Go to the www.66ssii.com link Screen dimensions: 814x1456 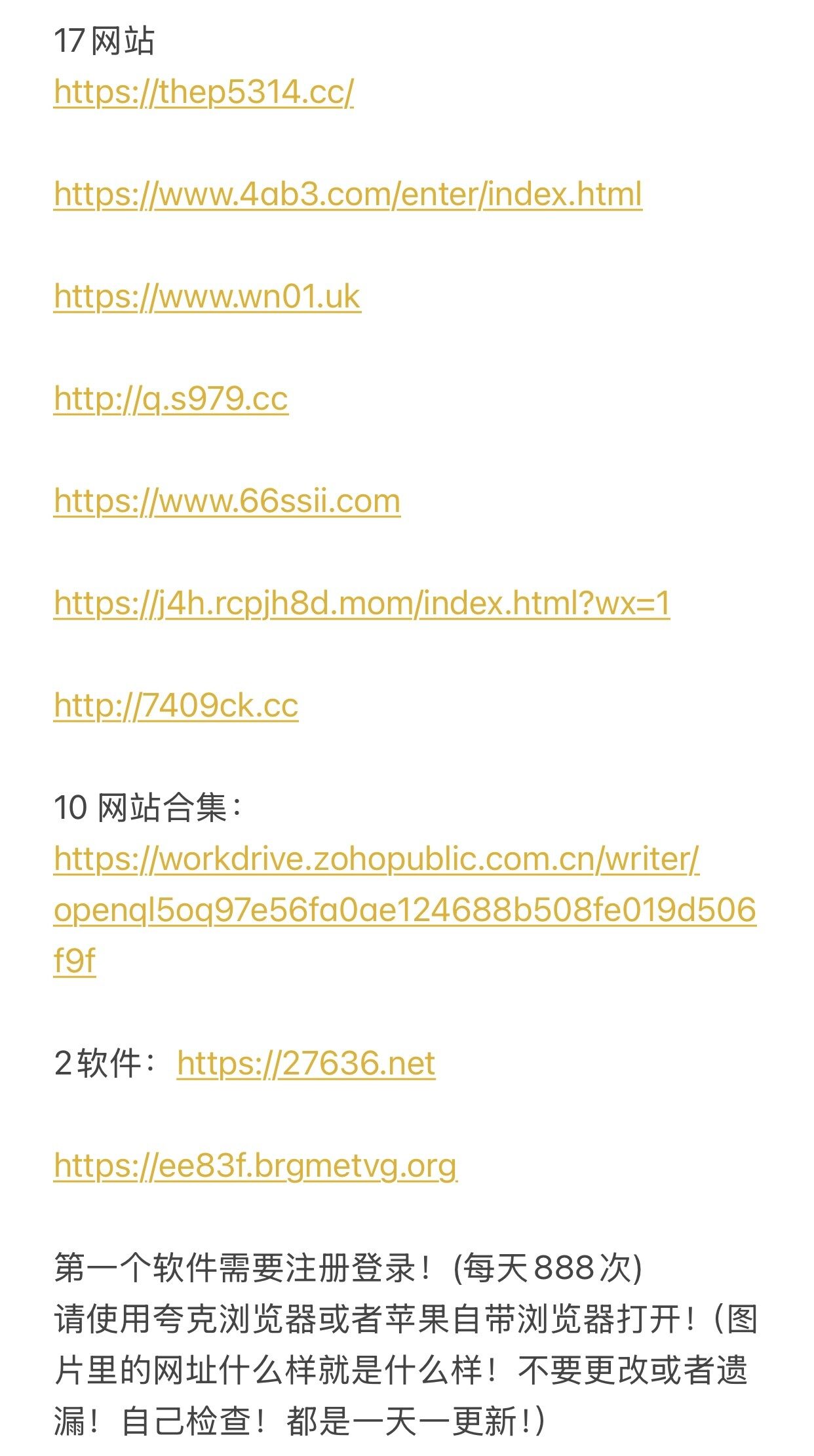coord(227,502)
